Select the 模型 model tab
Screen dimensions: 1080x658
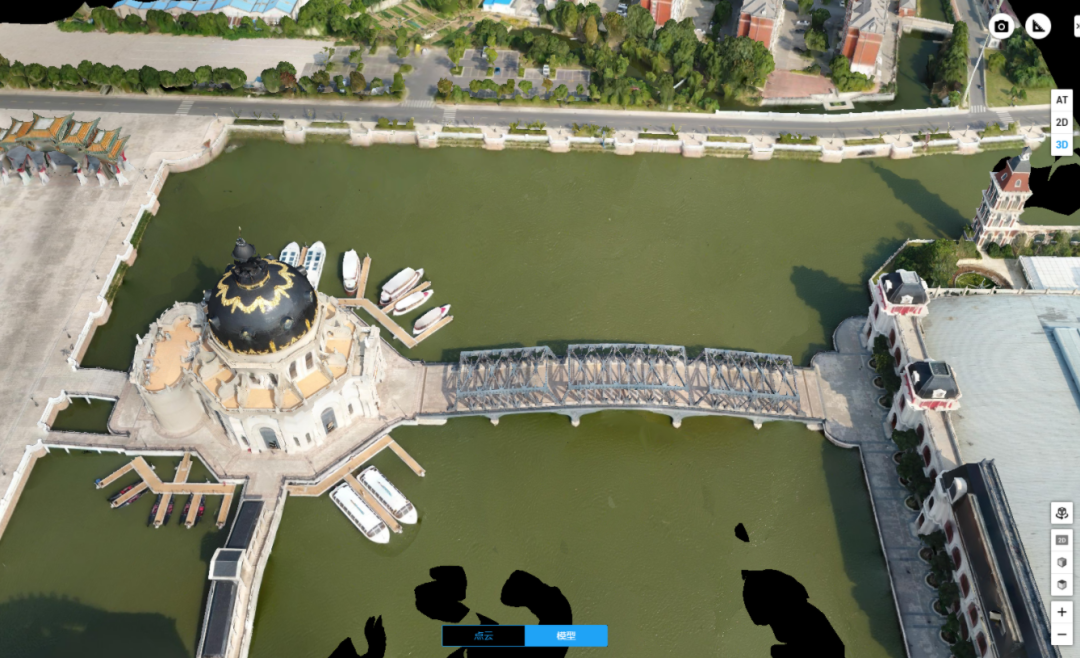pos(566,636)
